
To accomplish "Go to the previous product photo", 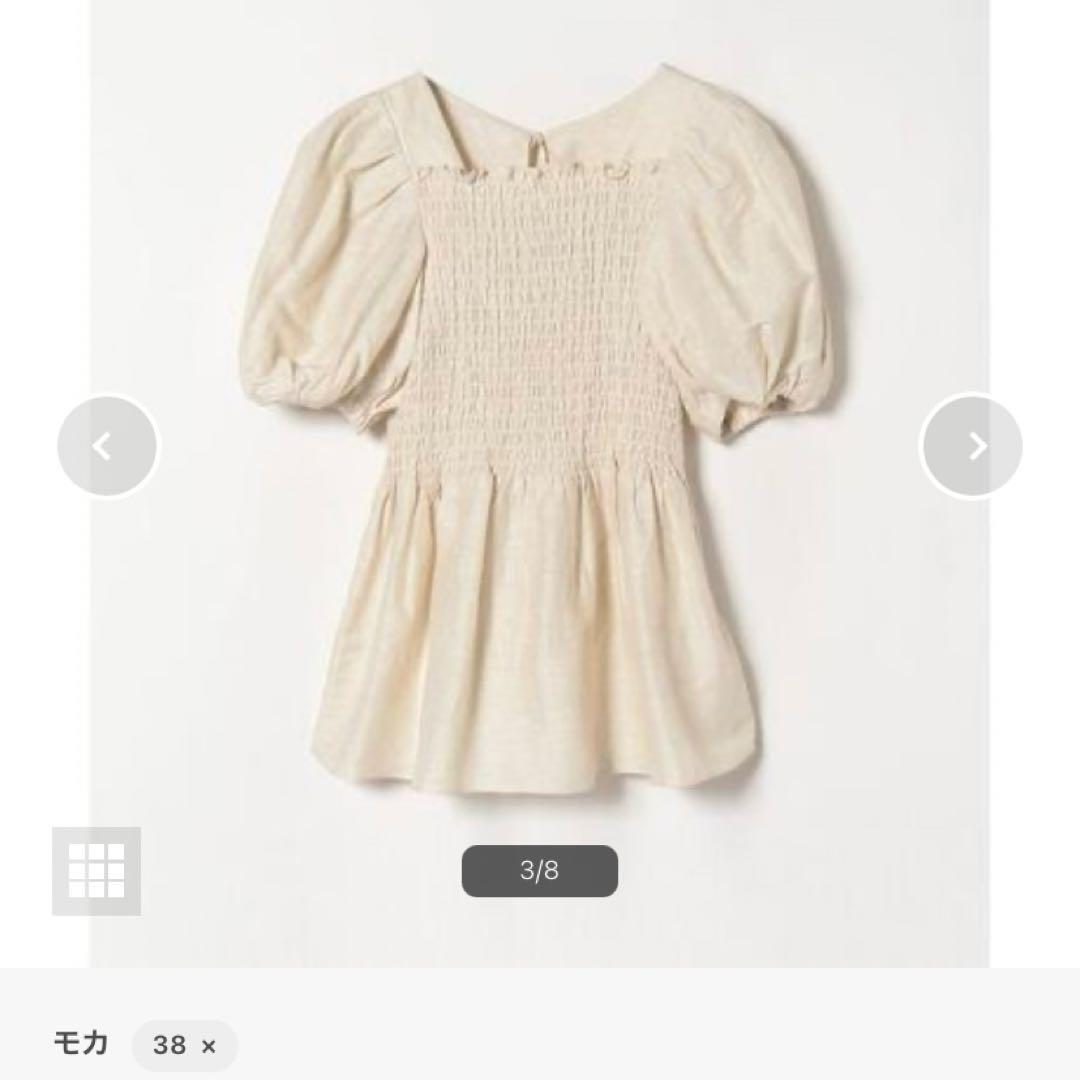I will tap(107, 446).
